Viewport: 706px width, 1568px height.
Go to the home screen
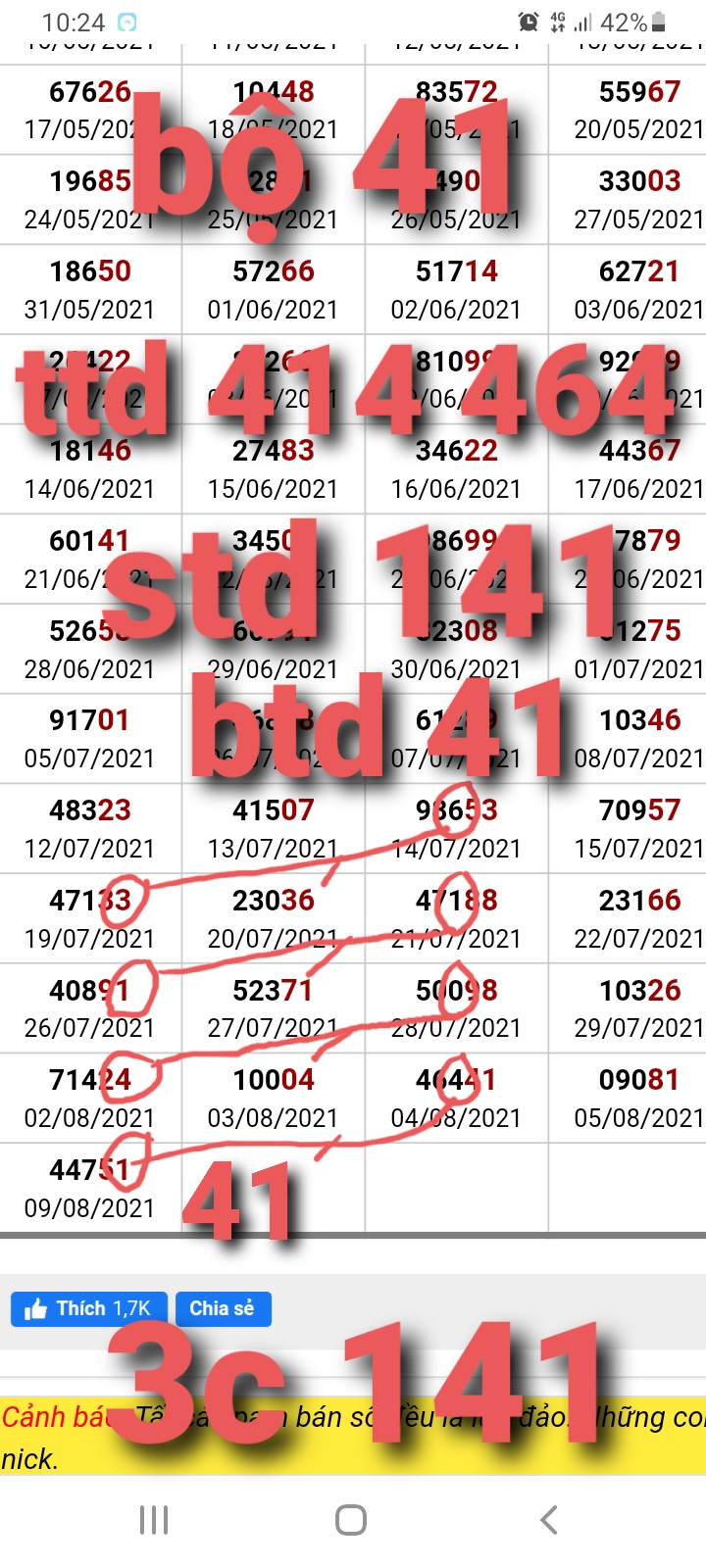pyautogui.click(x=351, y=1520)
